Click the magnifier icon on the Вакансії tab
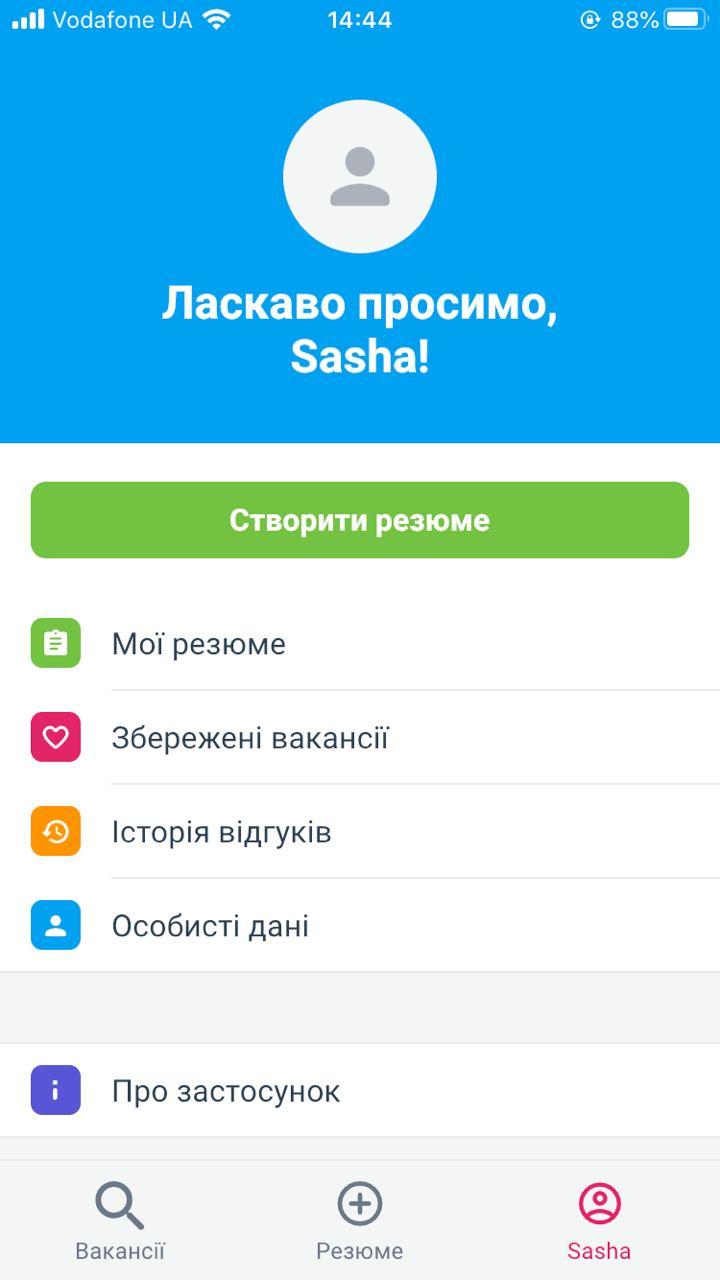 (118, 1205)
